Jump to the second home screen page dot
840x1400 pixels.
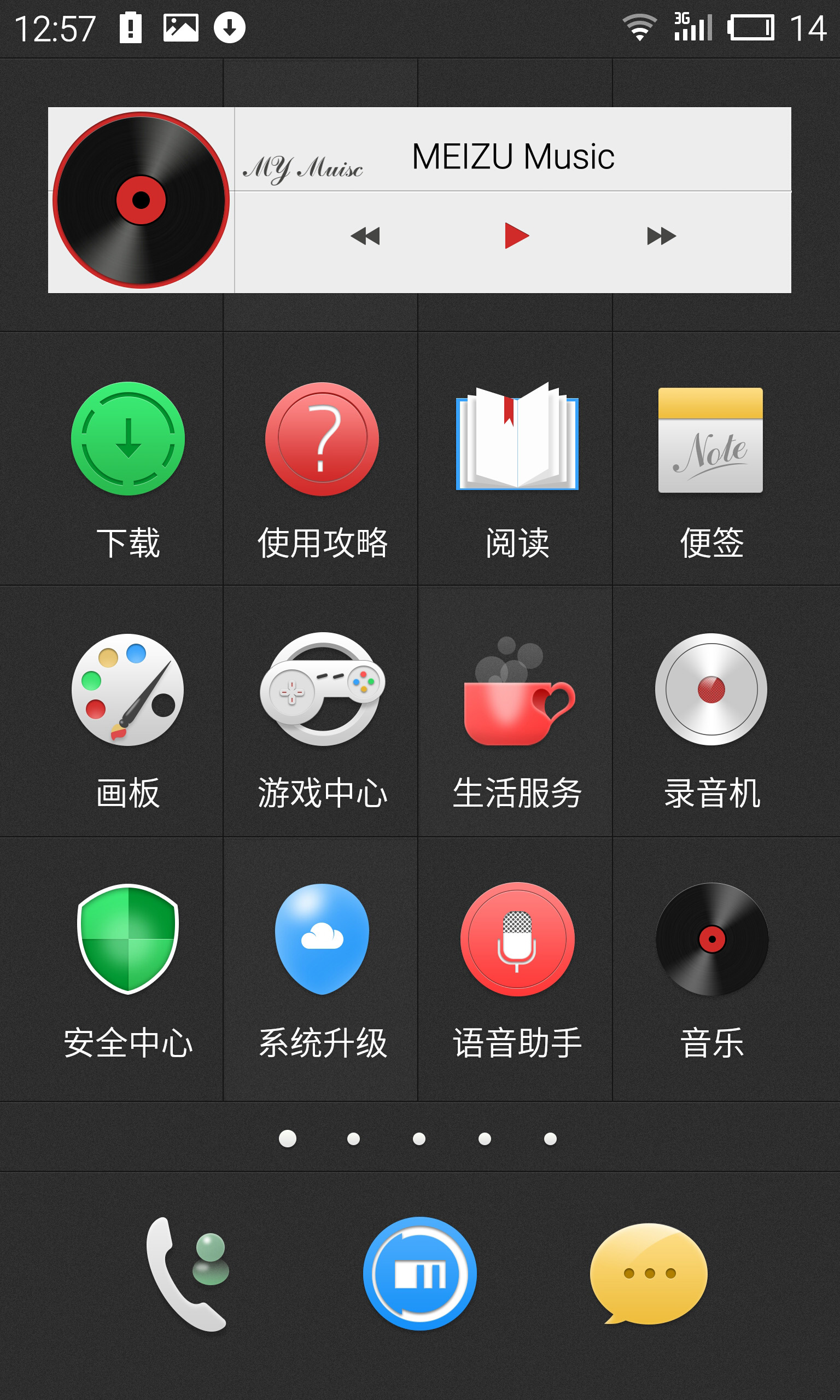tap(353, 1139)
